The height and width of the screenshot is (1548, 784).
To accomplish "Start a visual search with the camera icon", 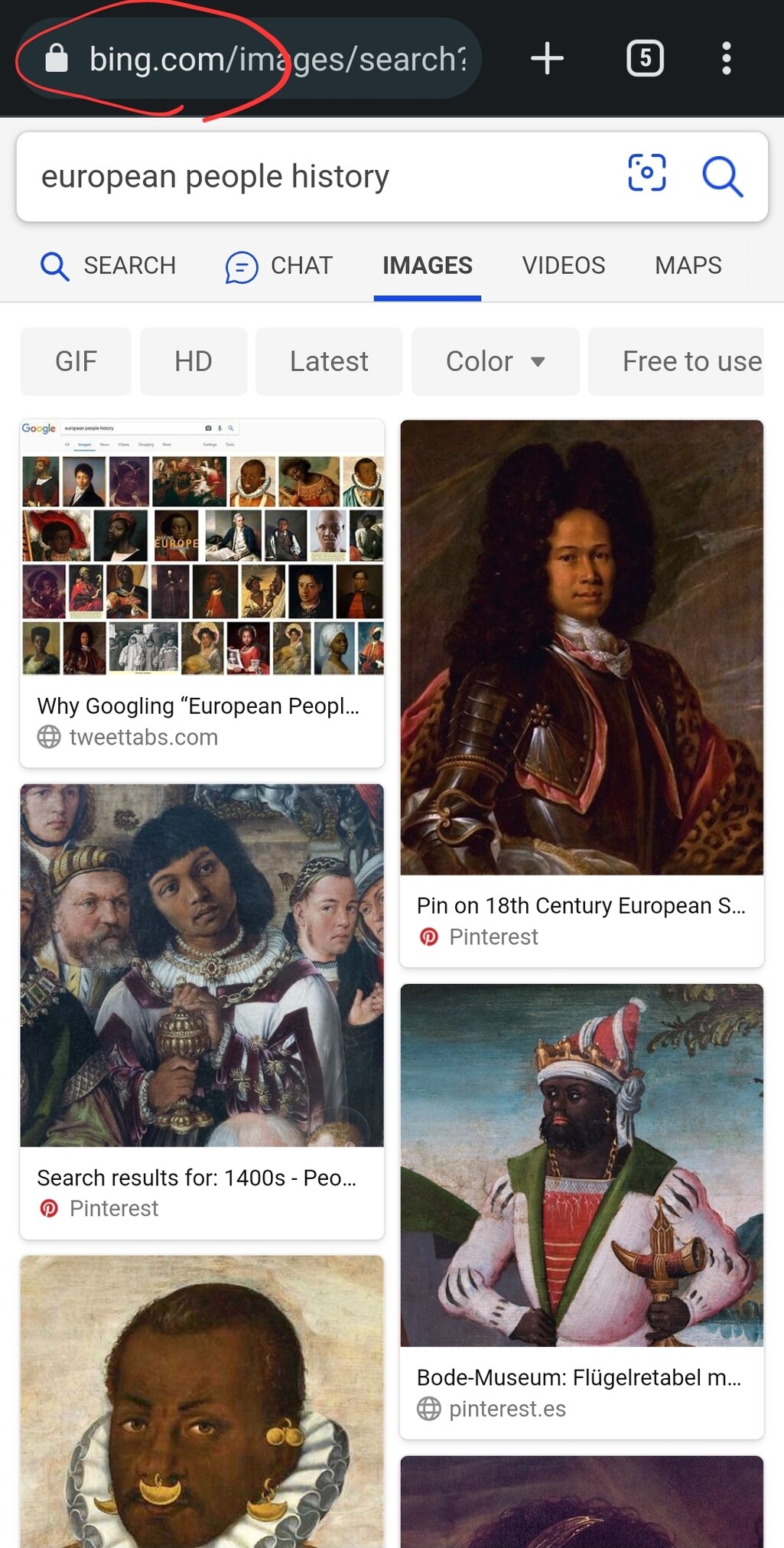I will pyautogui.click(x=646, y=173).
